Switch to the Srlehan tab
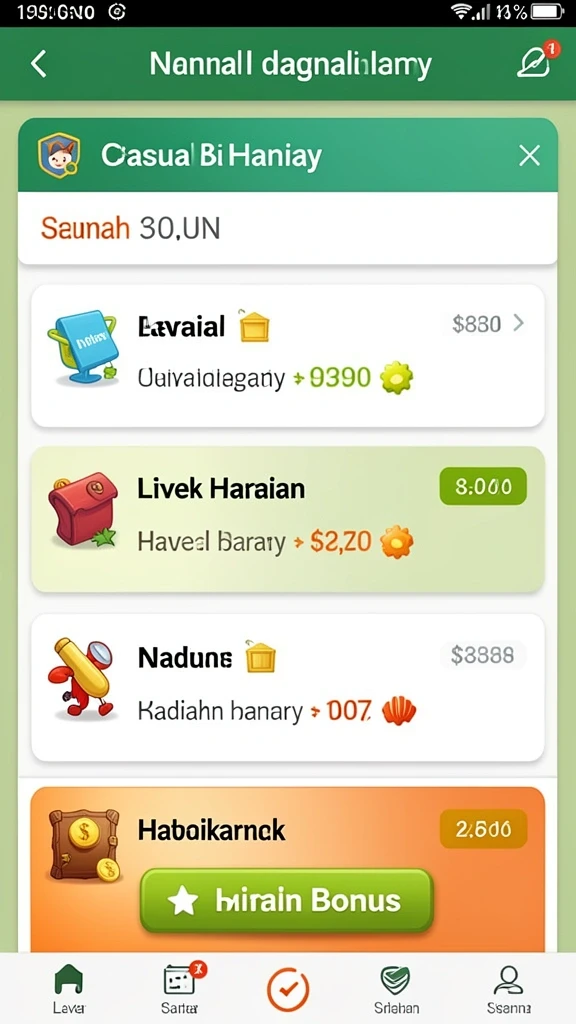576x1024 pixels. pos(396,988)
